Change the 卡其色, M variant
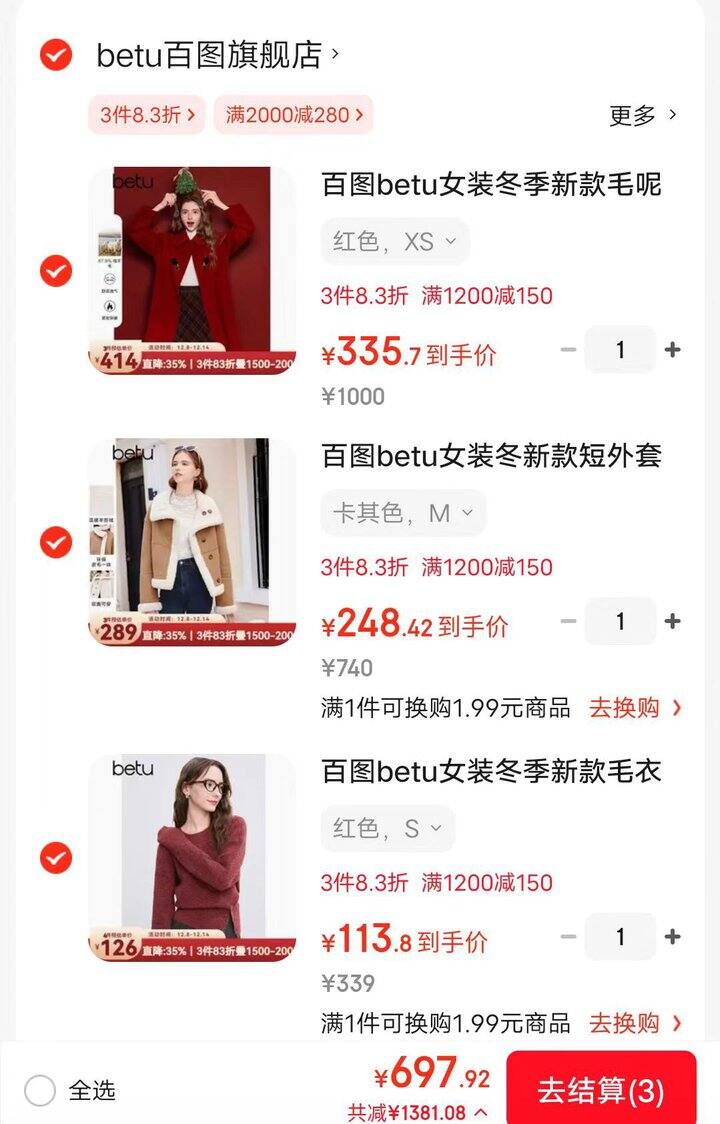The image size is (720, 1124). 403,513
